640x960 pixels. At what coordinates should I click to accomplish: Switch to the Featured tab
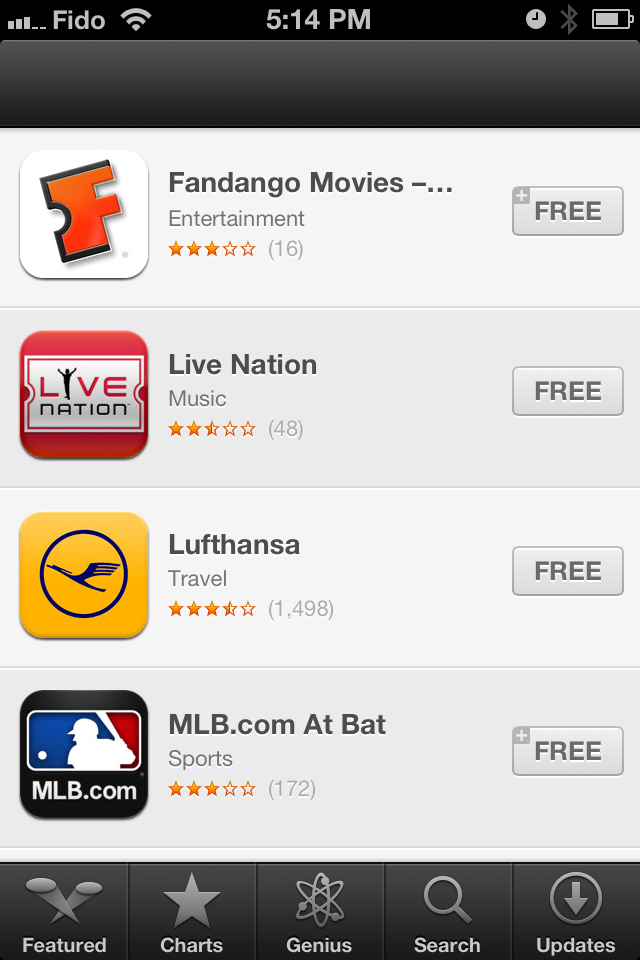coord(64,912)
